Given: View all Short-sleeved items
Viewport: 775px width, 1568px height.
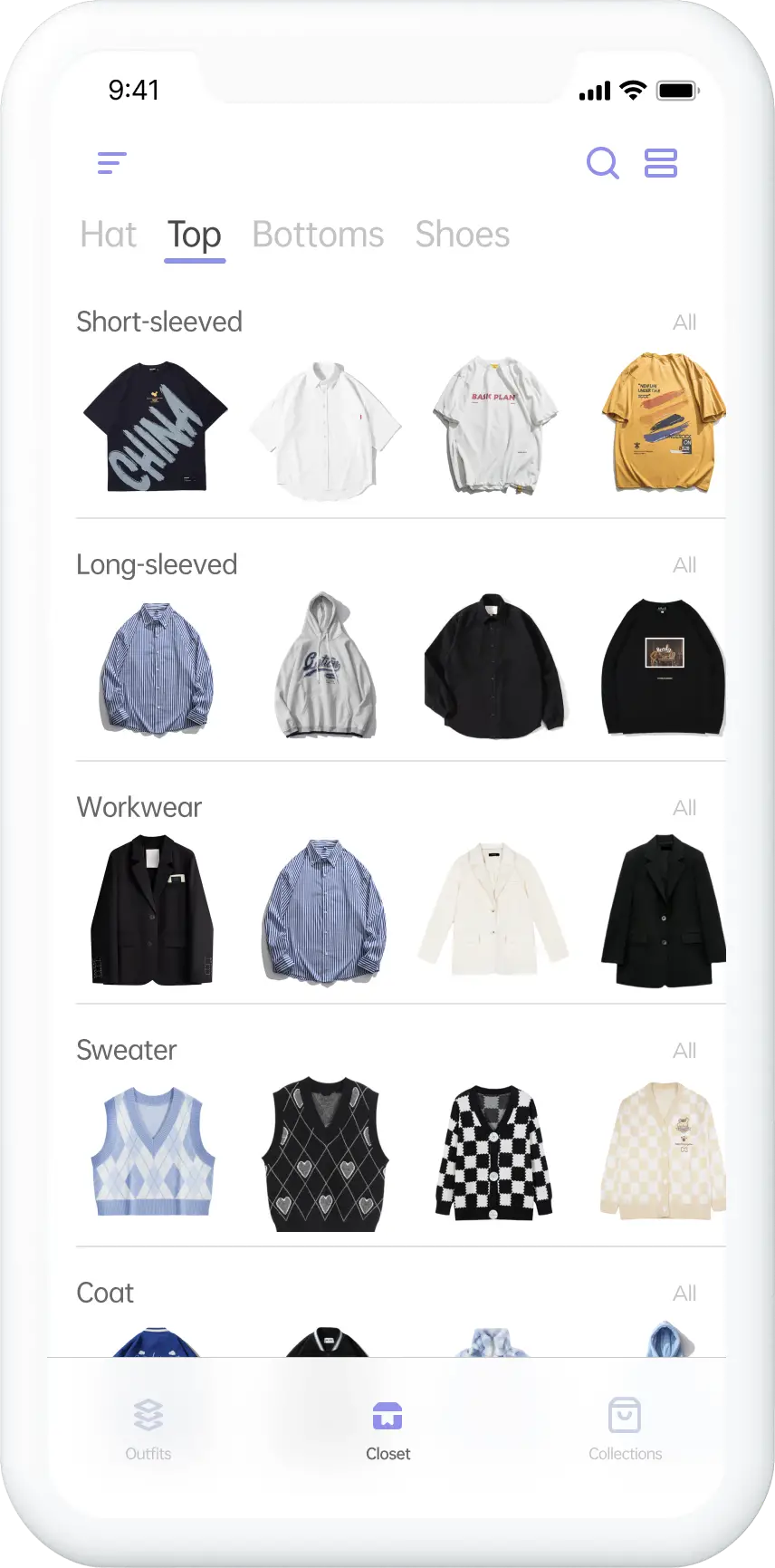Looking at the screenshot, I should (x=684, y=322).
